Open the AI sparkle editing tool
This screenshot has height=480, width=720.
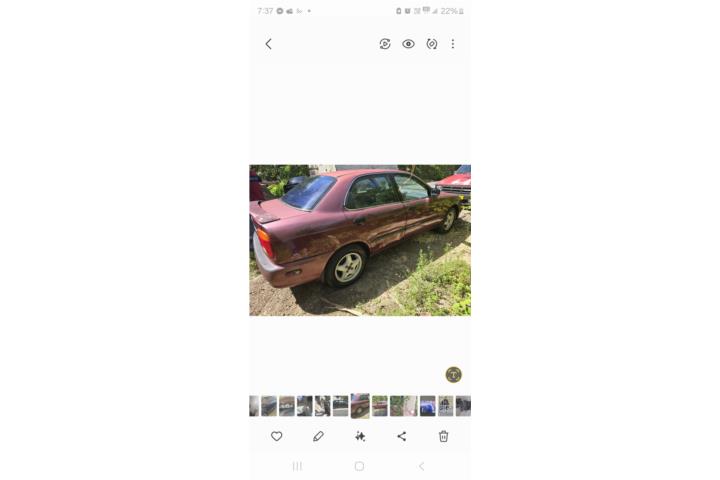tap(360, 436)
